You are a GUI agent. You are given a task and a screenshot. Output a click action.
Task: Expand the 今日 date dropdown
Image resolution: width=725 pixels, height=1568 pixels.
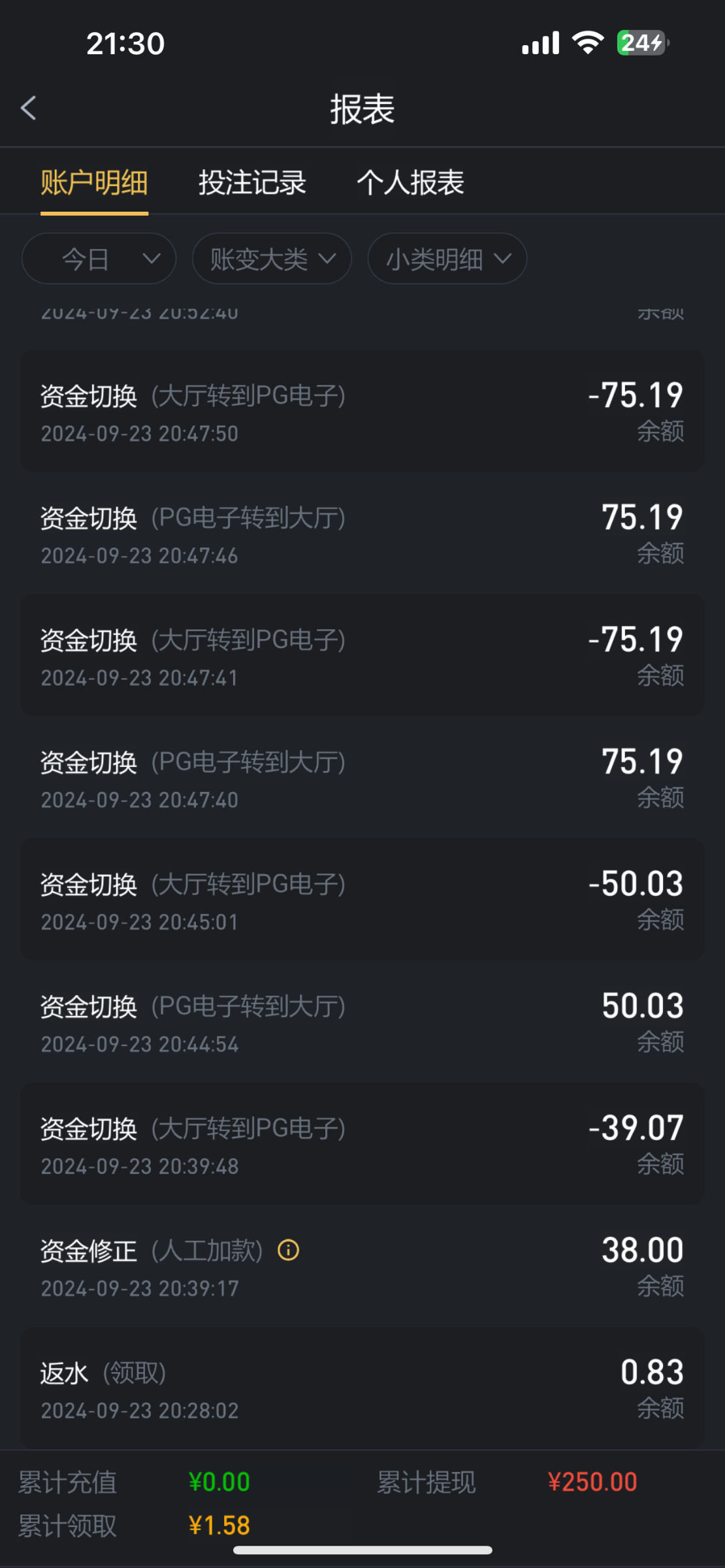click(x=99, y=259)
